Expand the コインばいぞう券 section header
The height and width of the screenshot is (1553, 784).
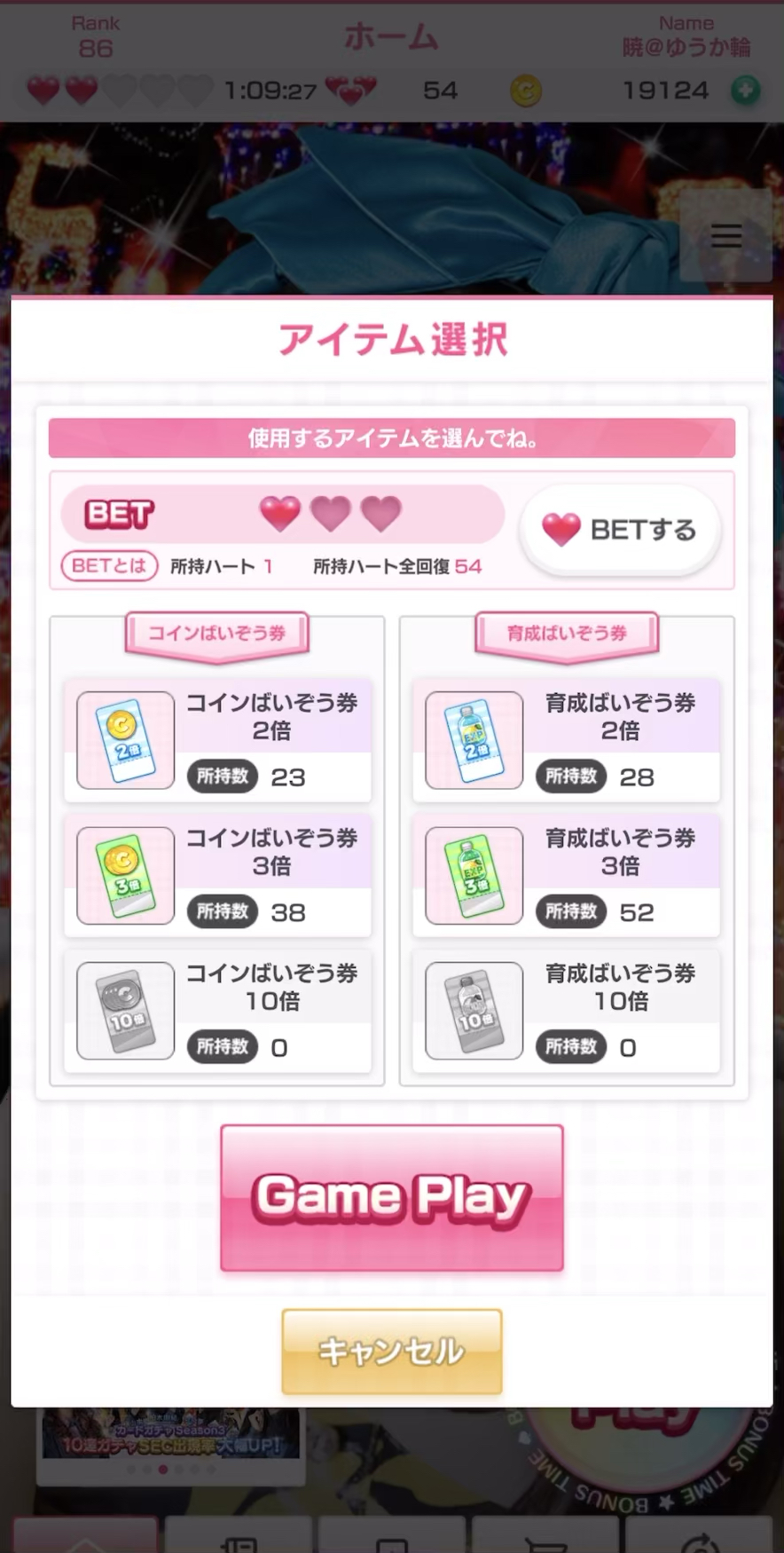pyautogui.click(x=216, y=632)
